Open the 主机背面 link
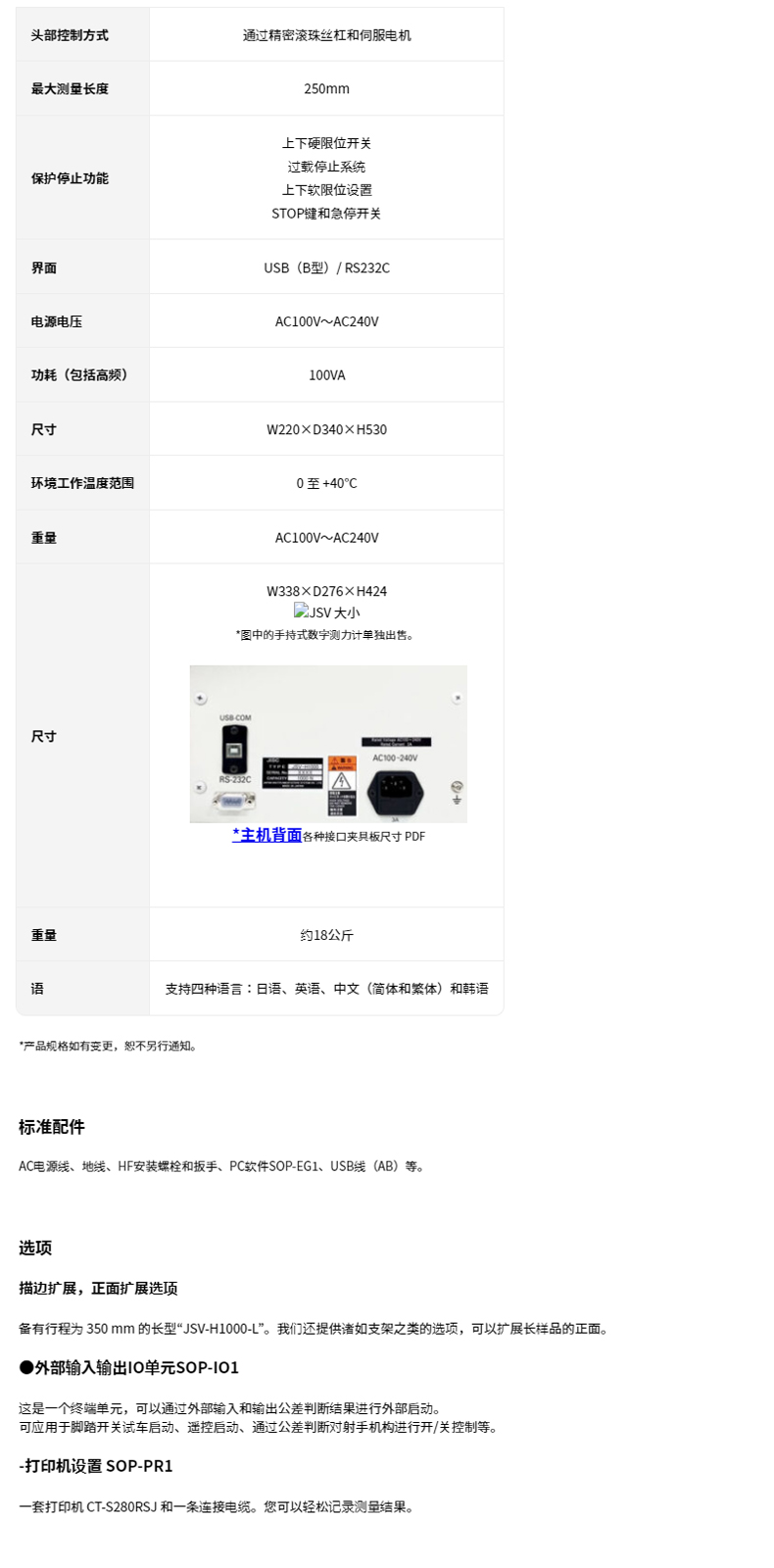The width and height of the screenshot is (774, 1568). (x=266, y=835)
